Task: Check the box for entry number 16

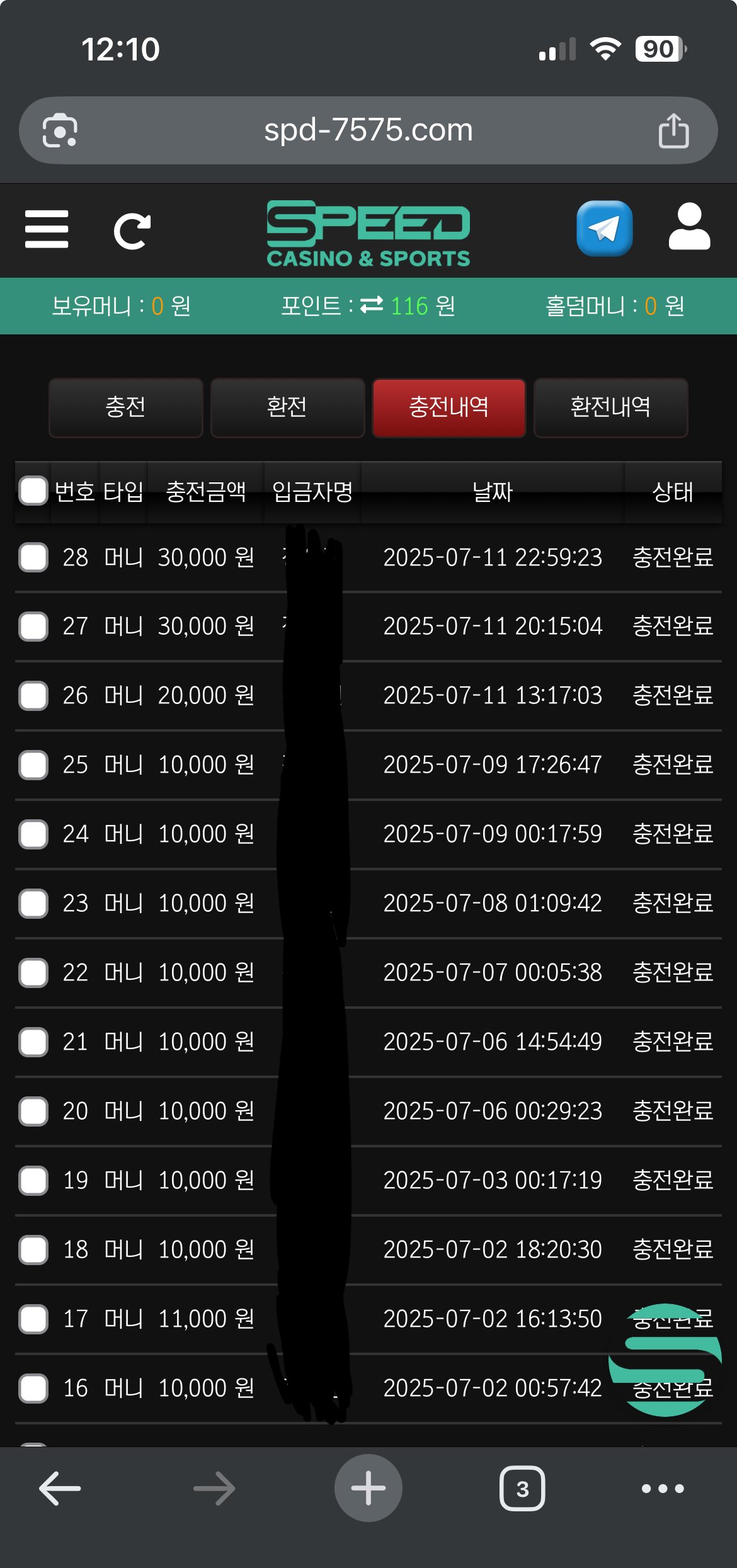Action: tap(33, 1389)
